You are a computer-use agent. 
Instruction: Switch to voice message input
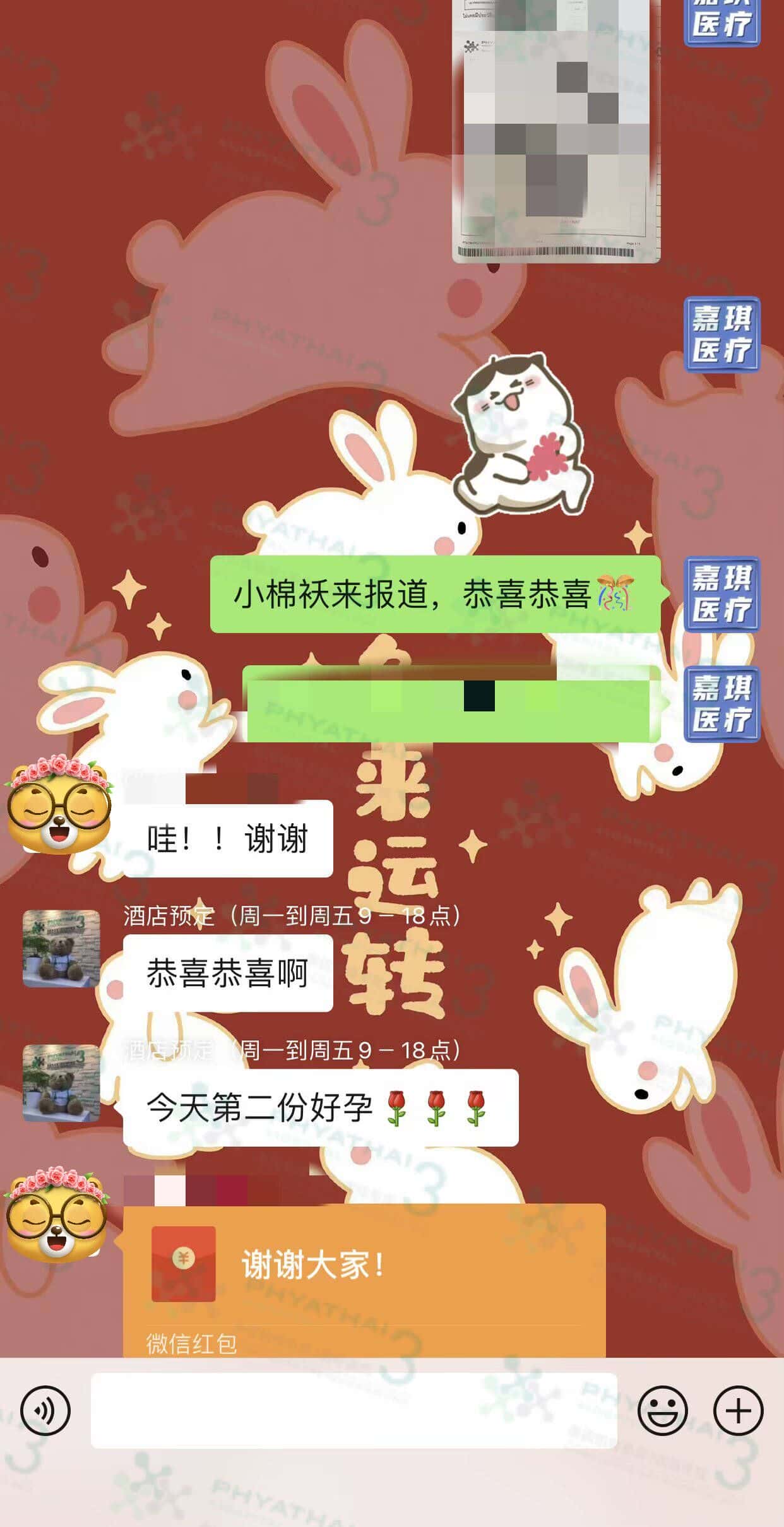tap(45, 1410)
